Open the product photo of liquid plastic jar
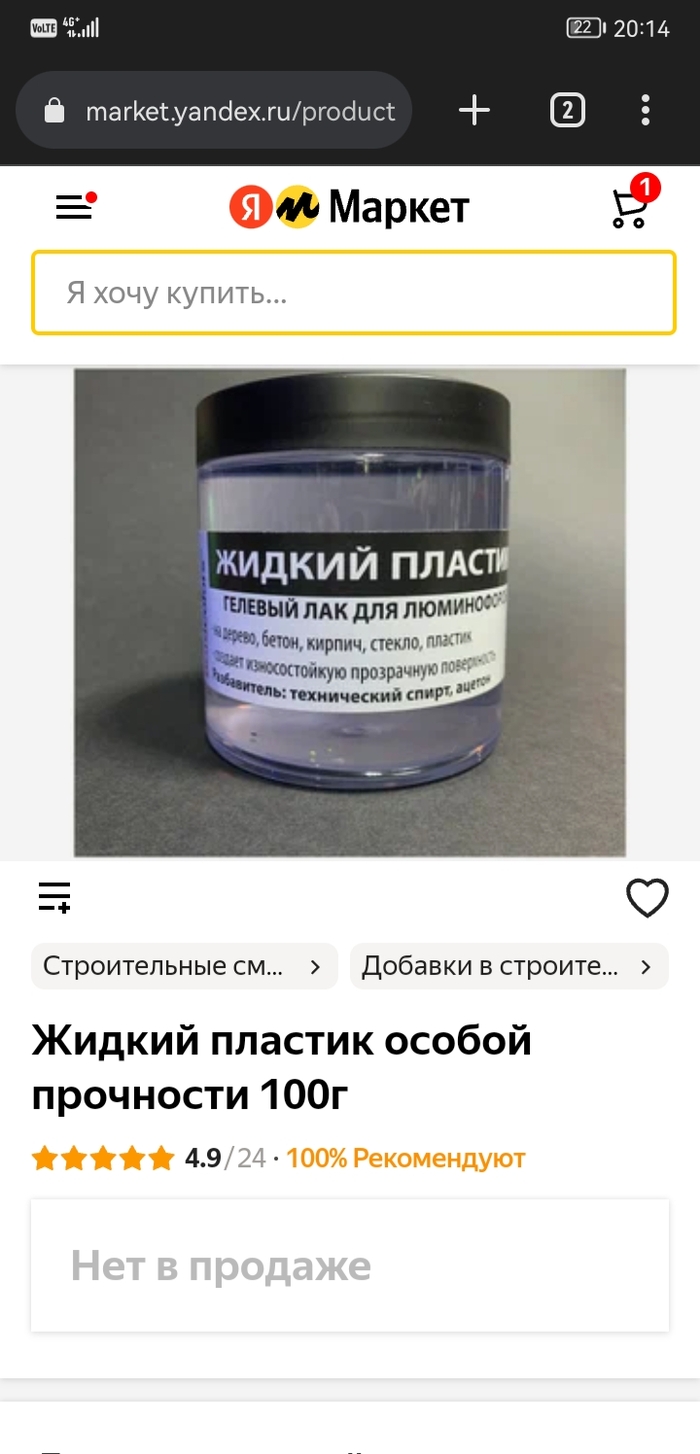This screenshot has width=700, height=1454. click(x=350, y=613)
